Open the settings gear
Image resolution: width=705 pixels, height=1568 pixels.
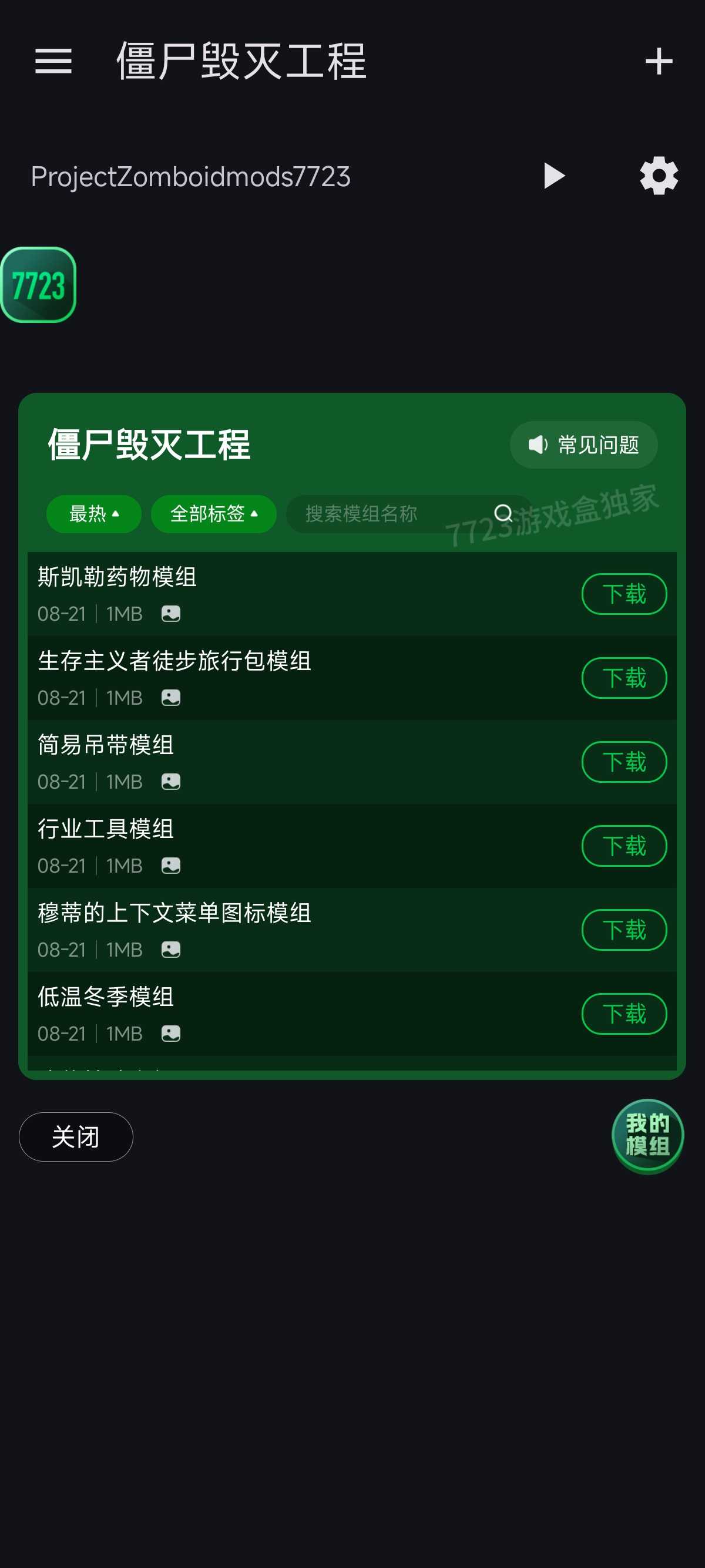point(659,176)
